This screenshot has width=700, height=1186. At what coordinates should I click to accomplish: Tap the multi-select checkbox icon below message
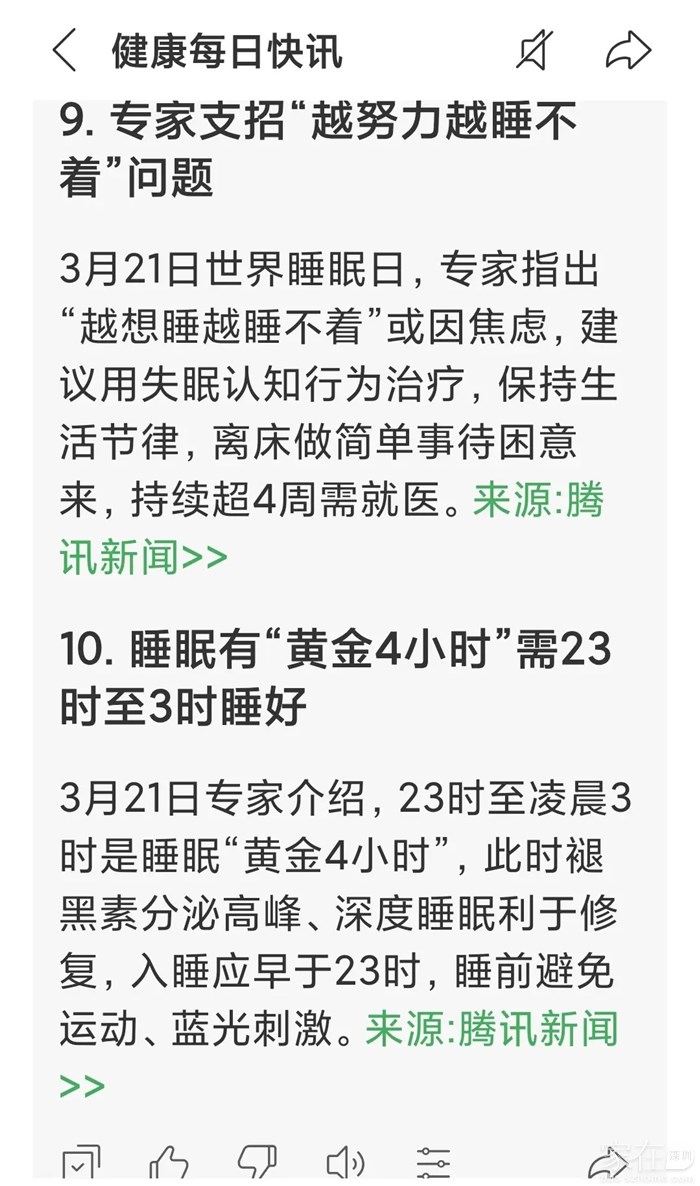(x=80, y=1163)
